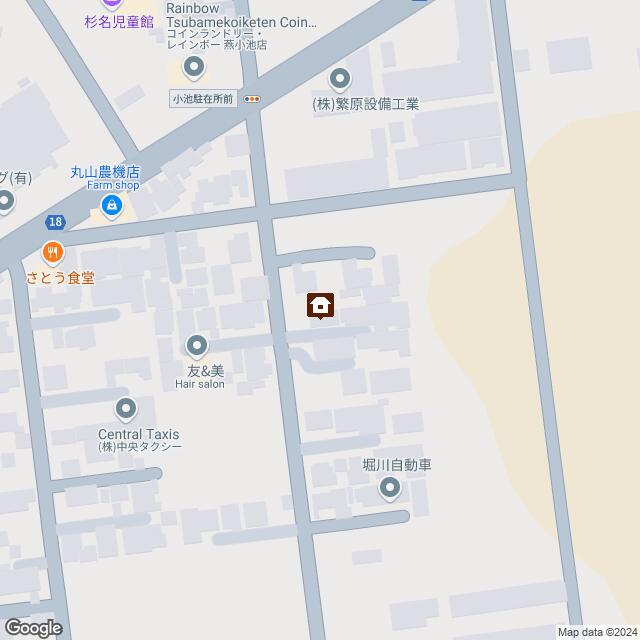
Task: Tap the (株)繁原設備工業 place pin
Action: [340, 78]
